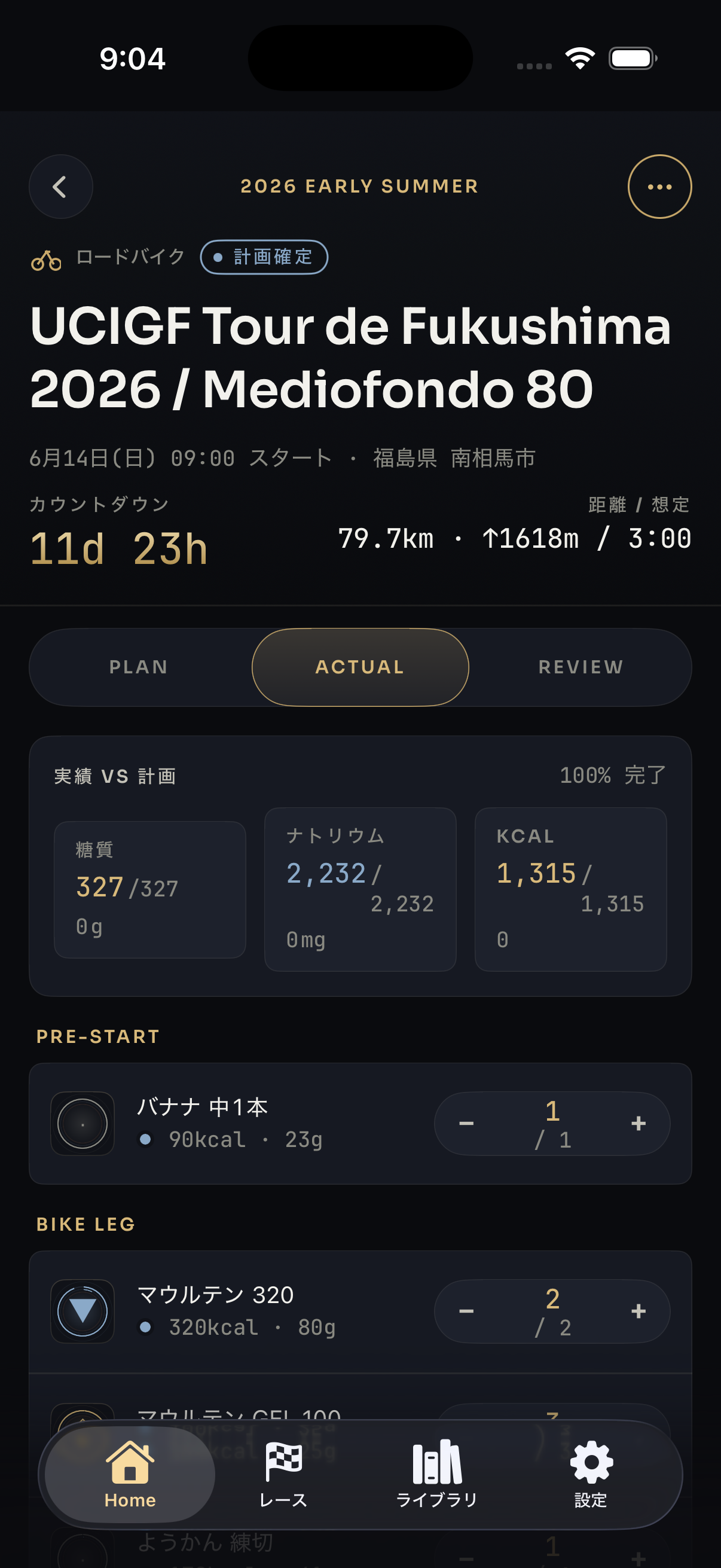The image size is (721, 1568).
Task: Decrease バナナ 中1本 count with minus
Action: point(467,1124)
